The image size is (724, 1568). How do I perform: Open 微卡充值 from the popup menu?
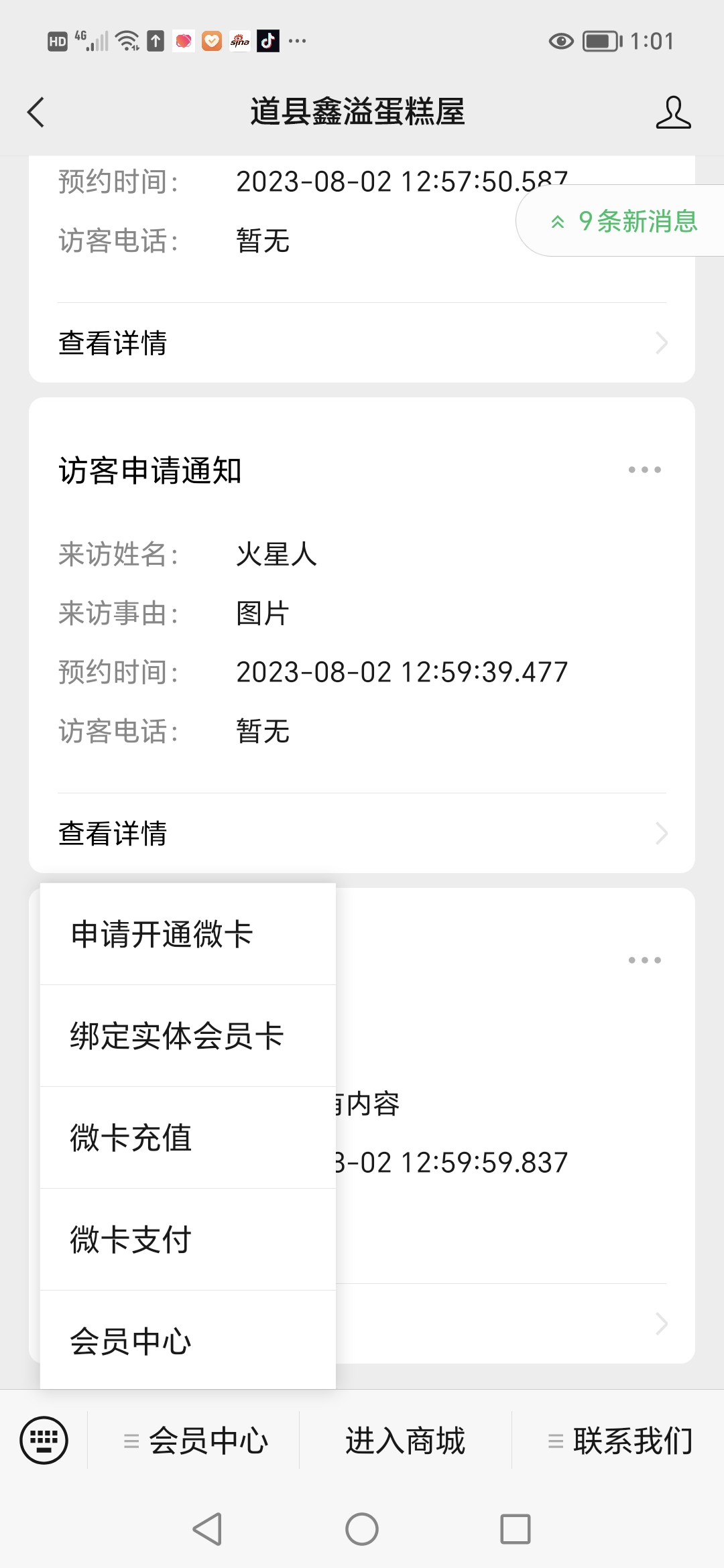[188, 1138]
